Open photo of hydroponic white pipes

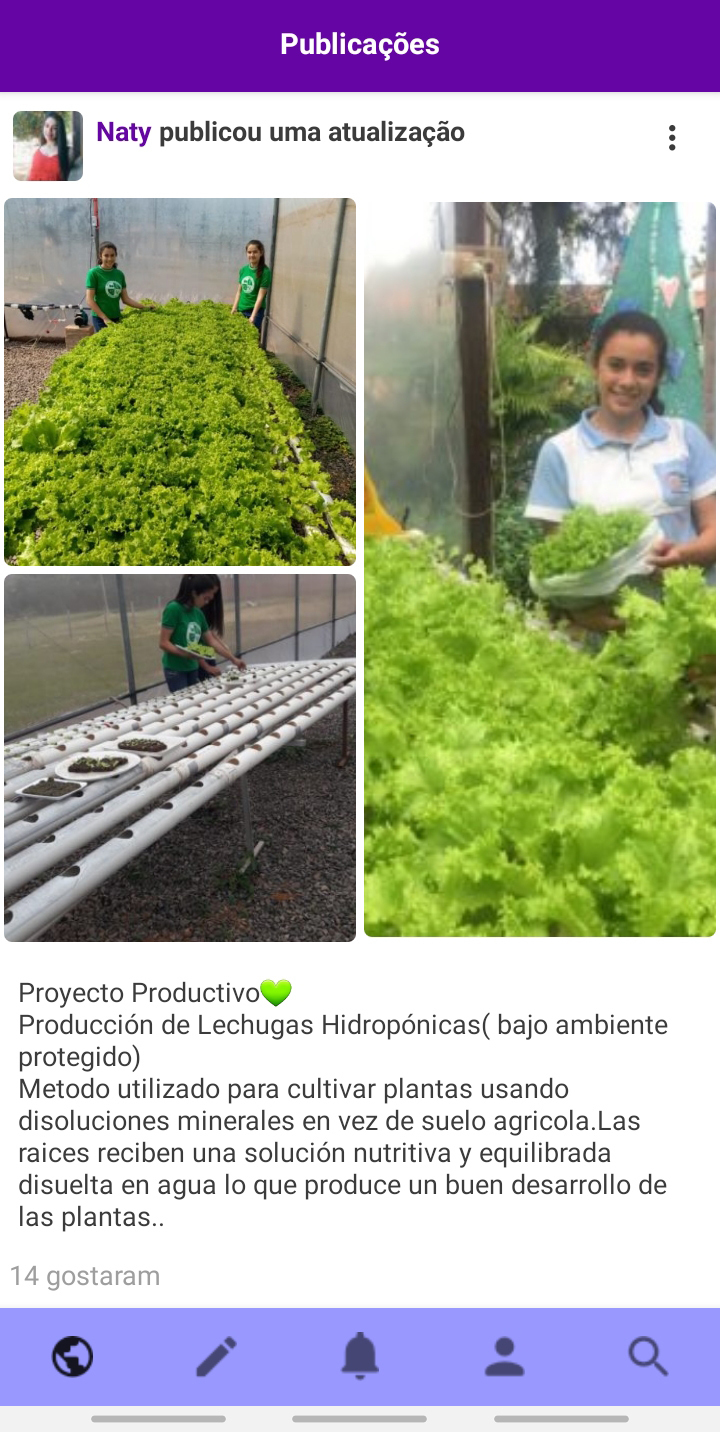(x=180, y=758)
